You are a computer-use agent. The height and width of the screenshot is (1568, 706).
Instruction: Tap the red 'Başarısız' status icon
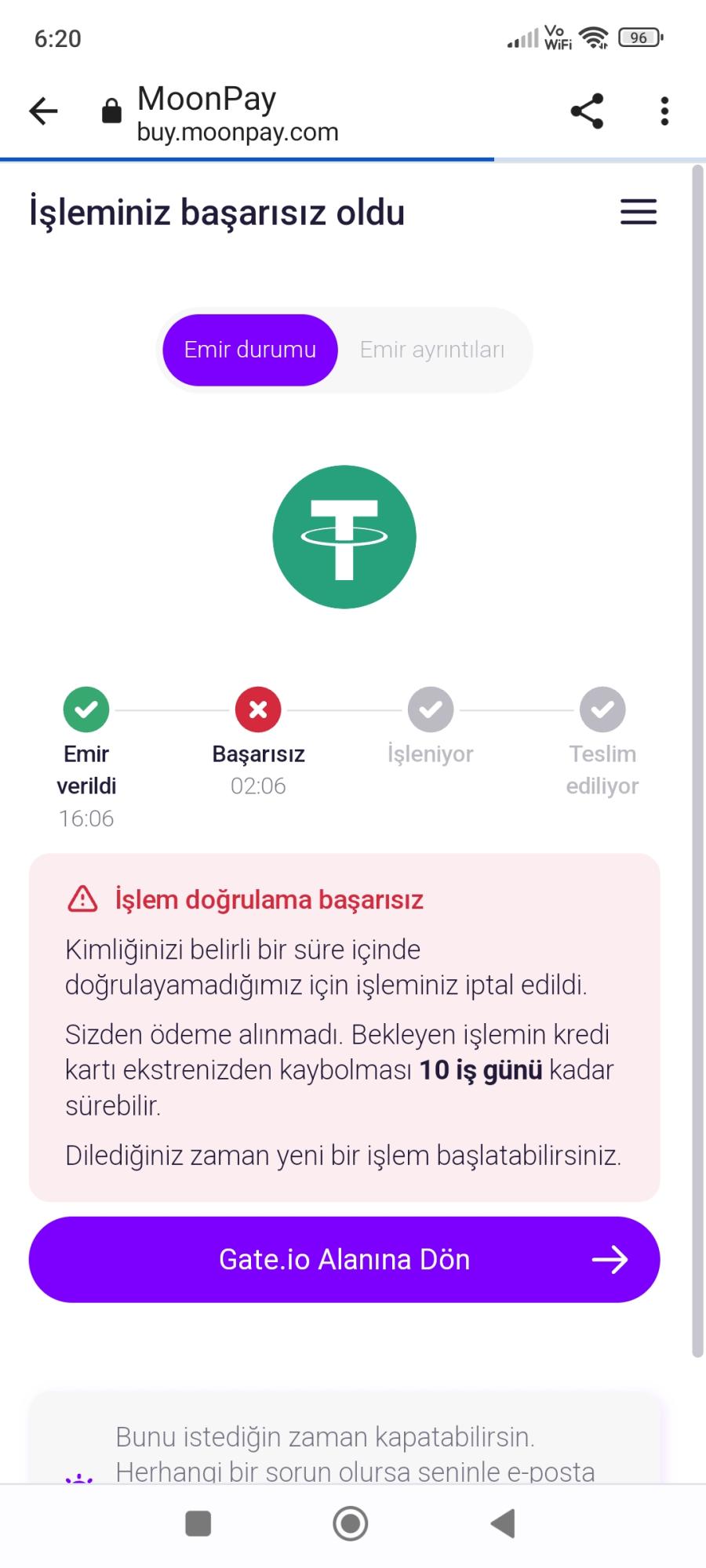[258, 710]
